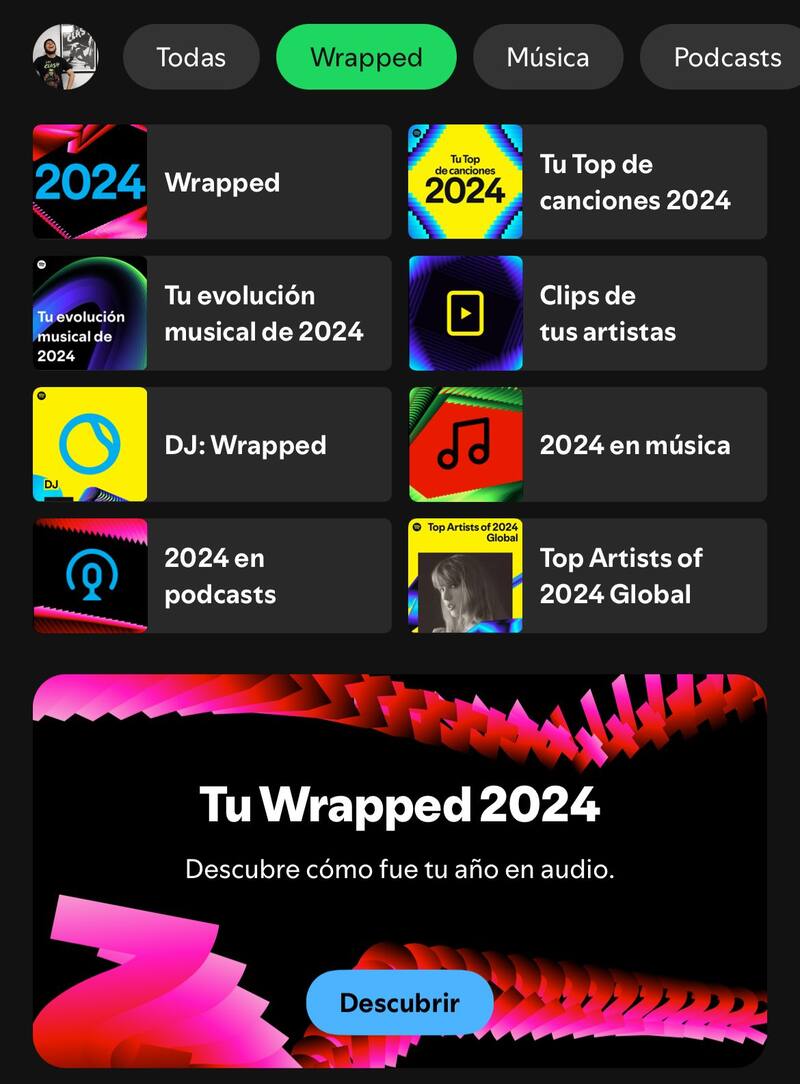Viewport: 800px width, 1084px height.
Task: Select the Tu Top de canciones 2024 card
Action: coord(620,182)
